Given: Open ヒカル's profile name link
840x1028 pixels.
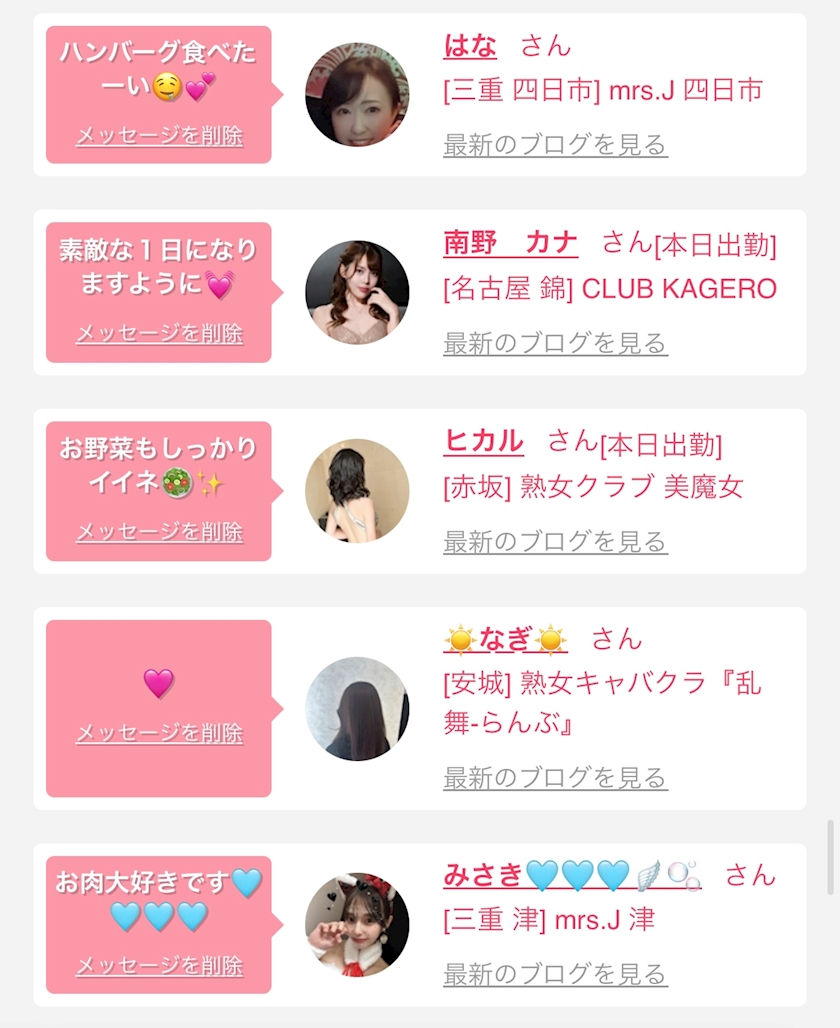Looking at the screenshot, I should click(x=483, y=441).
